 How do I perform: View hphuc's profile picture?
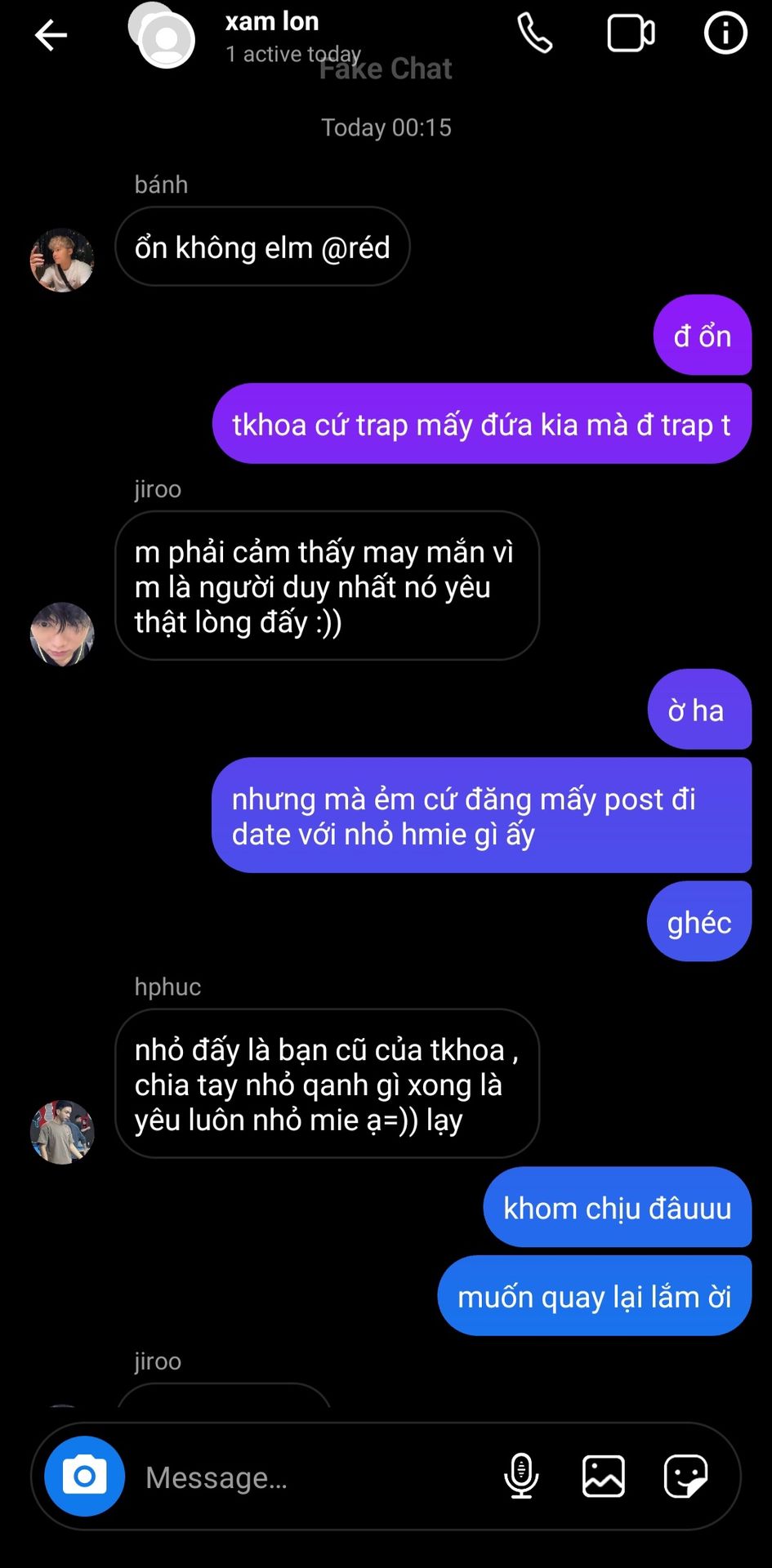pos(62,1132)
